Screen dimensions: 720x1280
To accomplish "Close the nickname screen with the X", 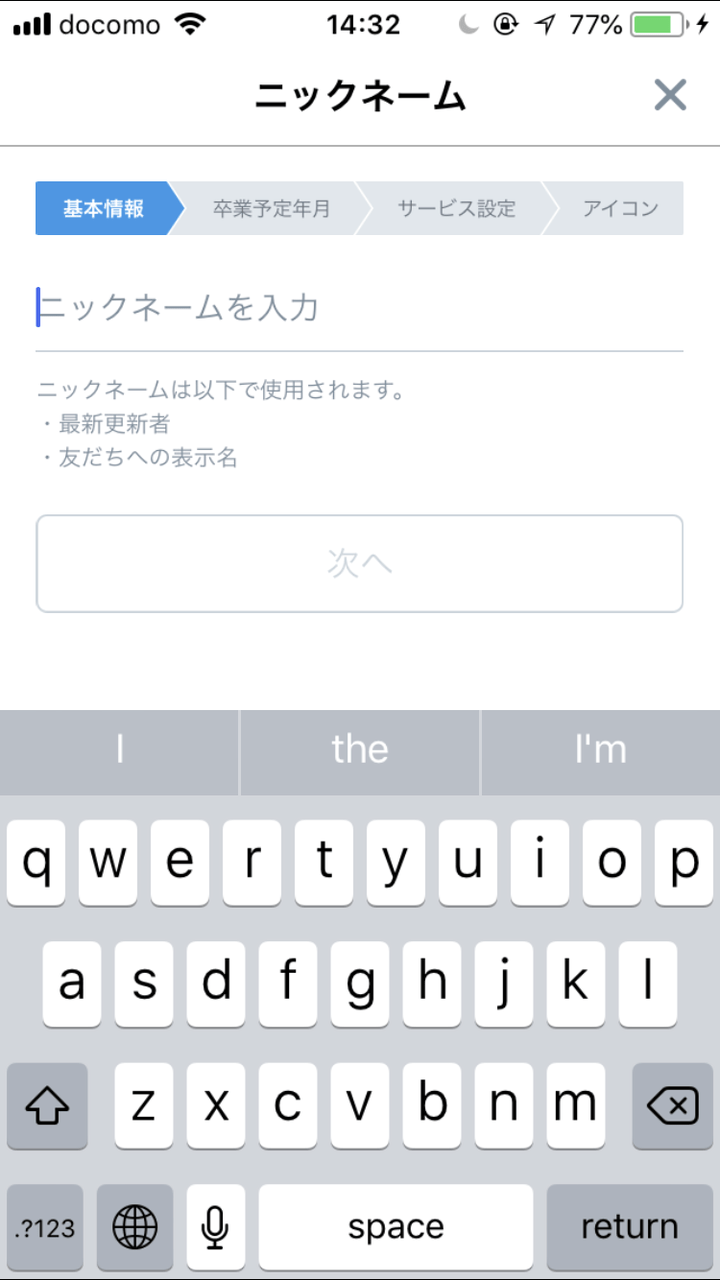I will click(x=670, y=95).
